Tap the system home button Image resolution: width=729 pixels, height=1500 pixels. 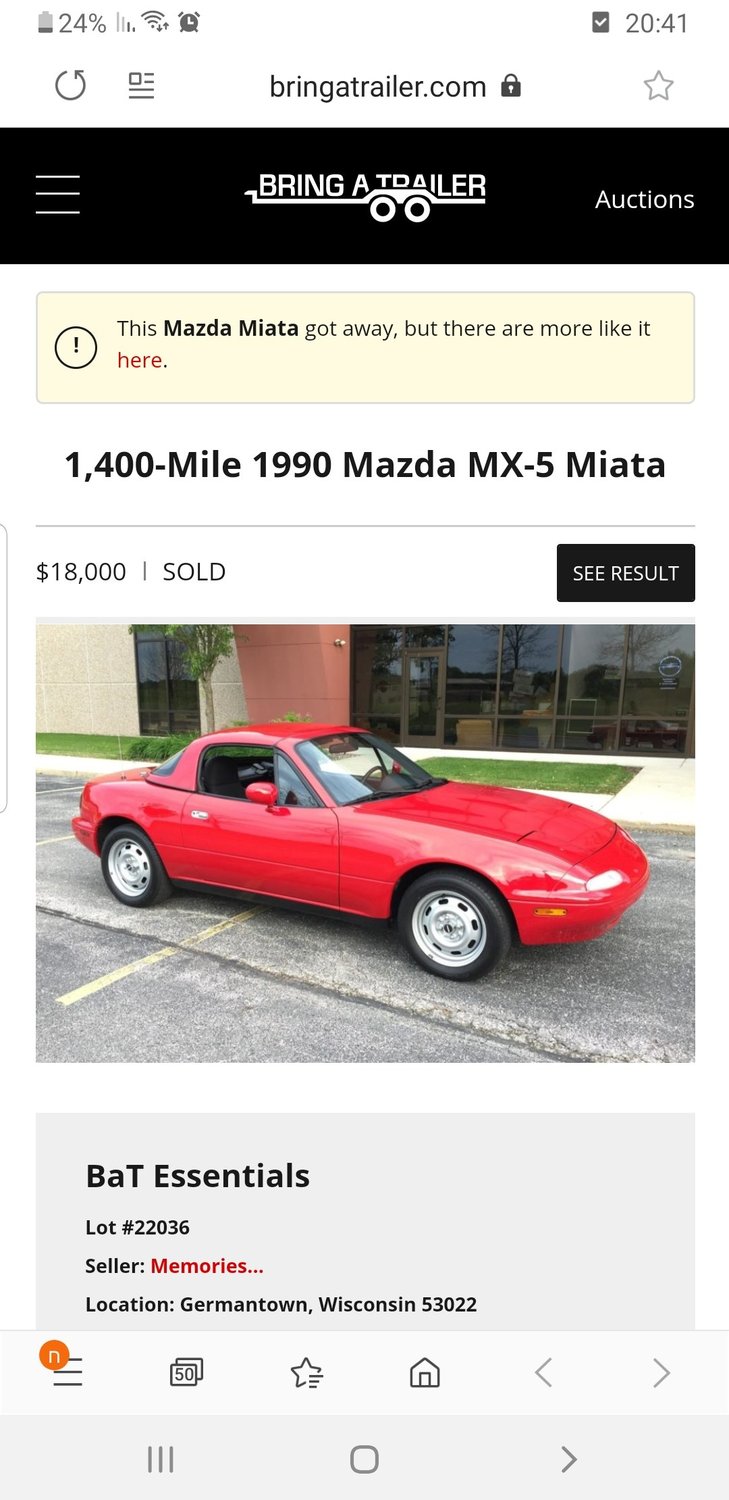(x=364, y=1460)
